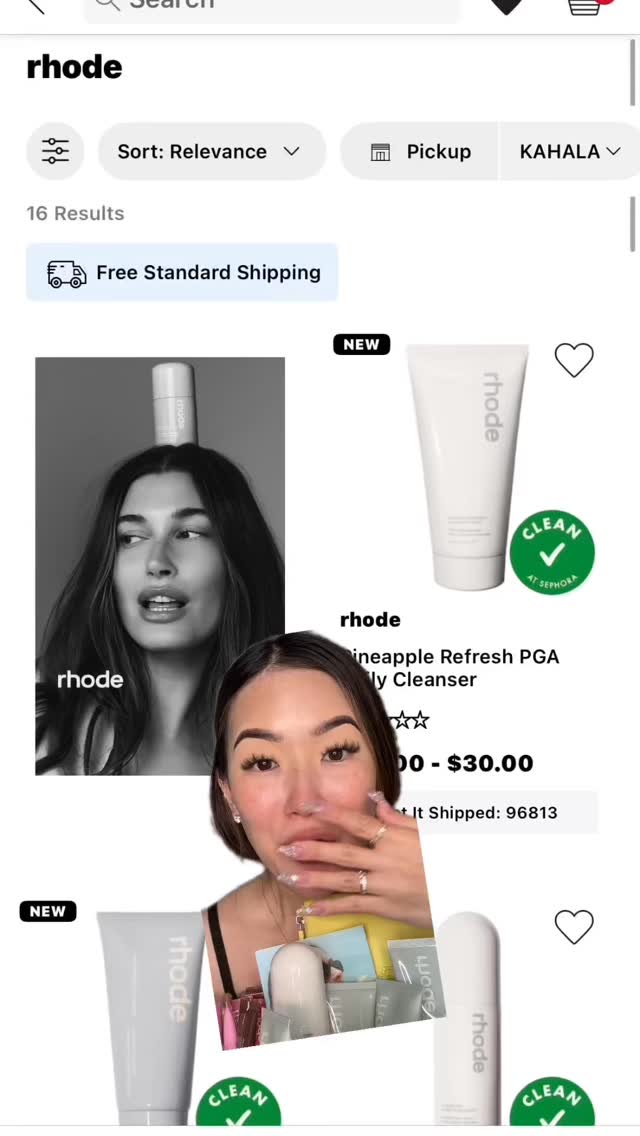Open the basket icon in the header

tap(586, 6)
